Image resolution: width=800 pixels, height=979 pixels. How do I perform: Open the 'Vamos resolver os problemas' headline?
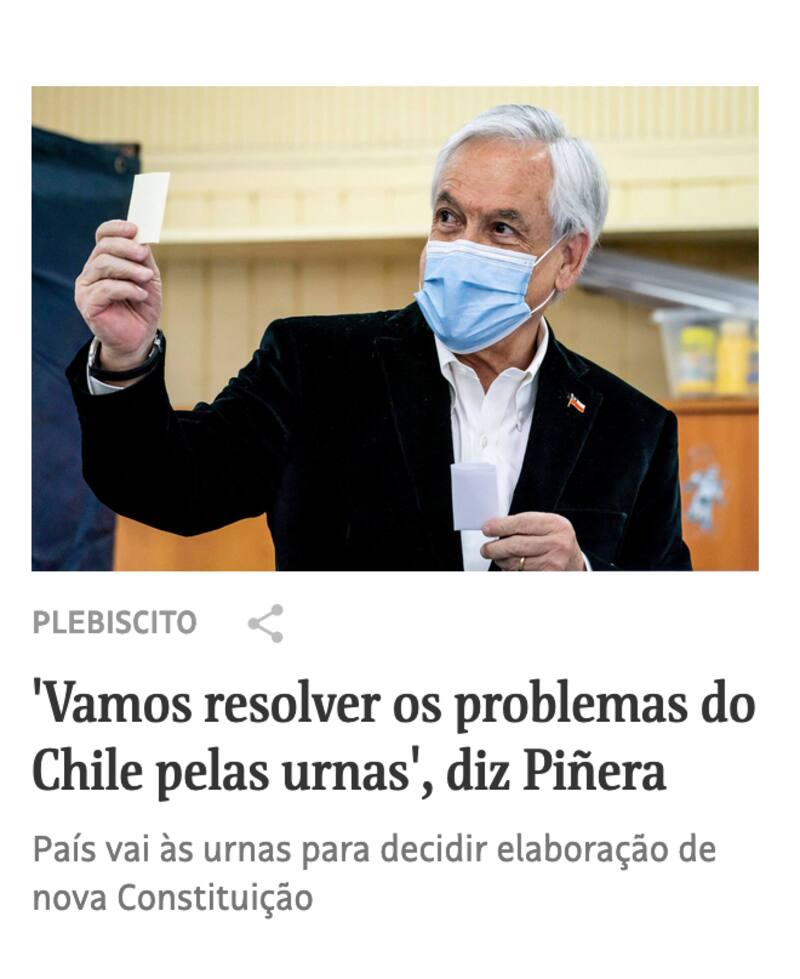pos(392,738)
